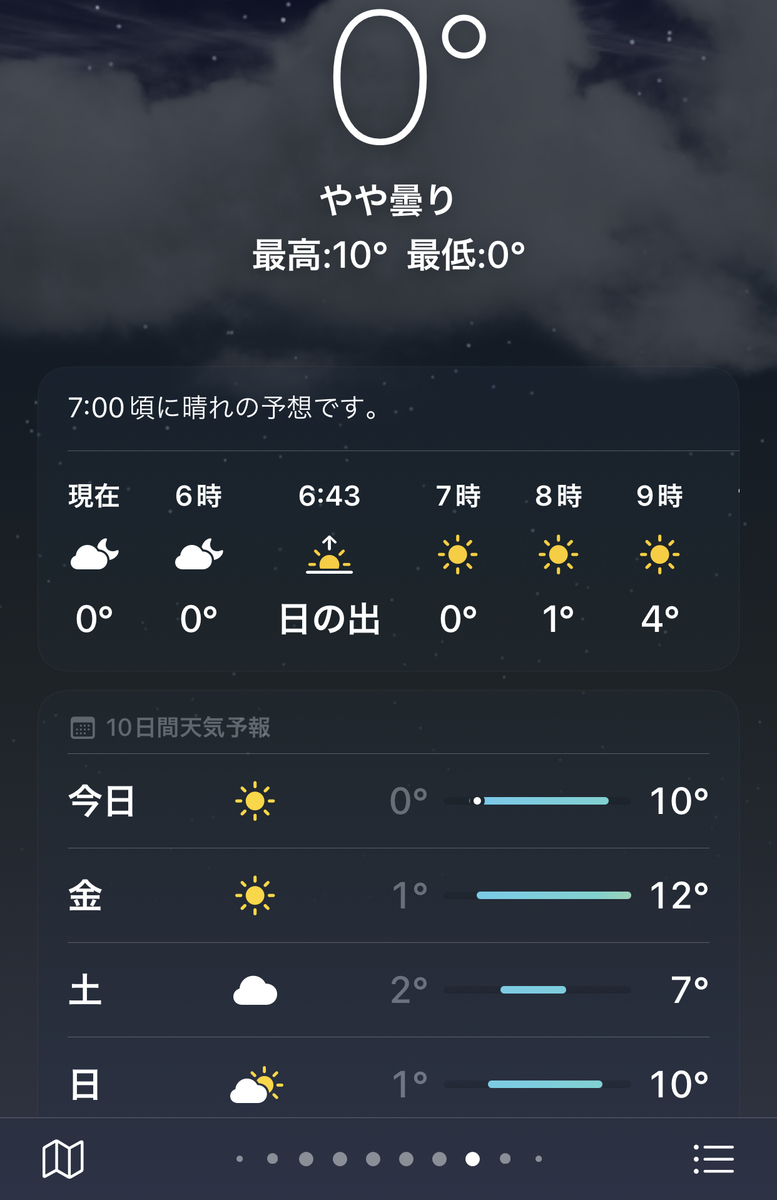Viewport: 777px width, 1200px height.
Task: Open Friday (金) forecast row
Action: [388, 896]
